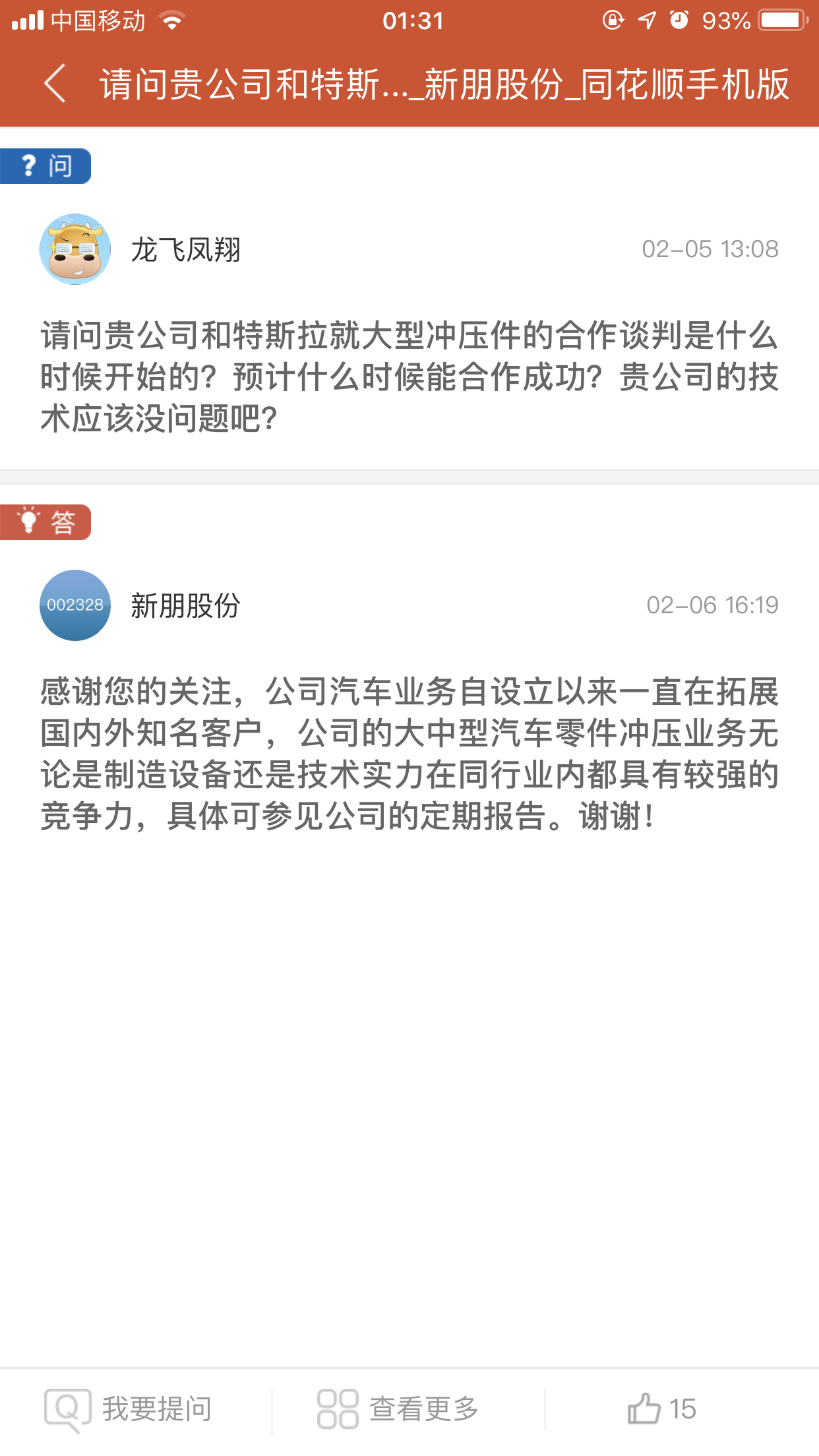Screen dimensions: 819x1456
Task: Open 查看更多 to view more
Action: (398, 1409)
